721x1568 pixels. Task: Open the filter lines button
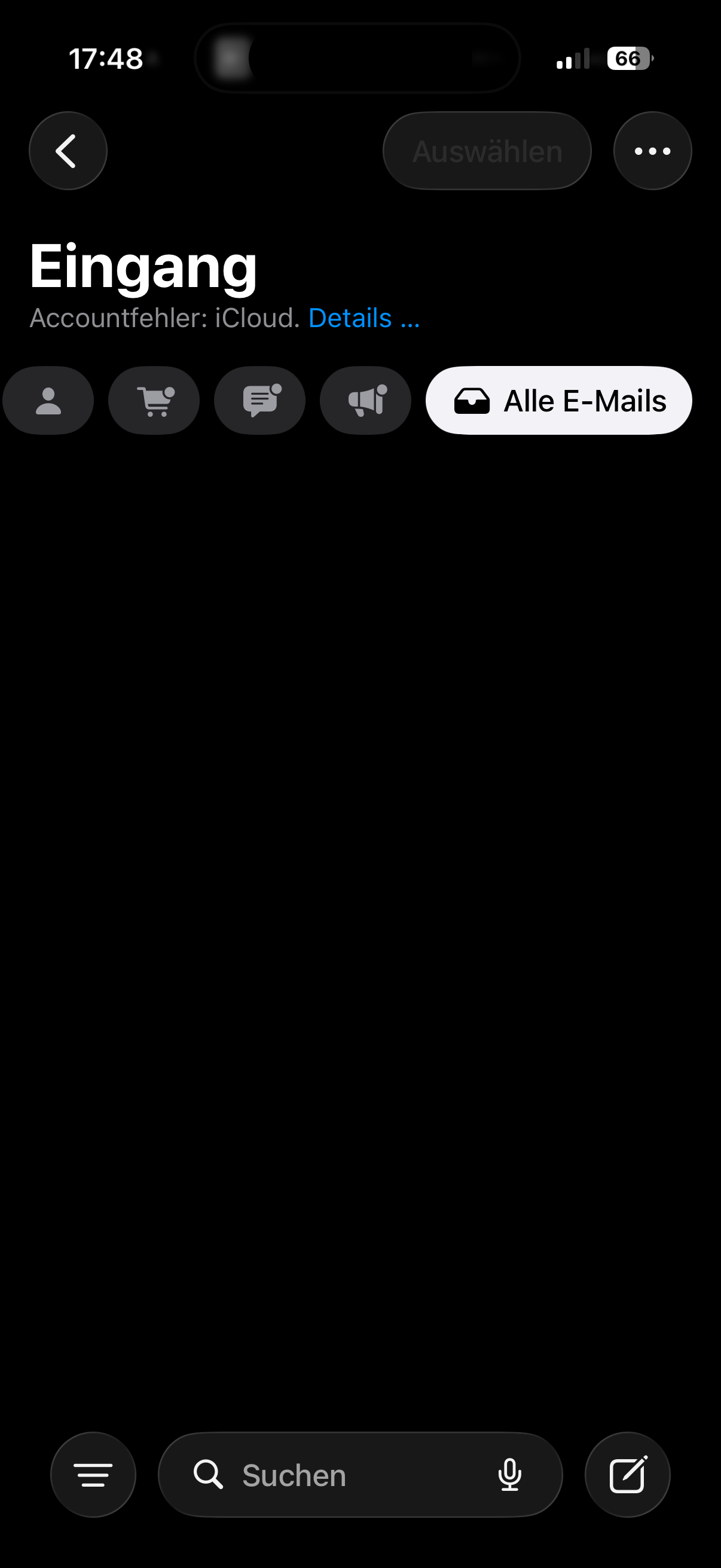93,1475
